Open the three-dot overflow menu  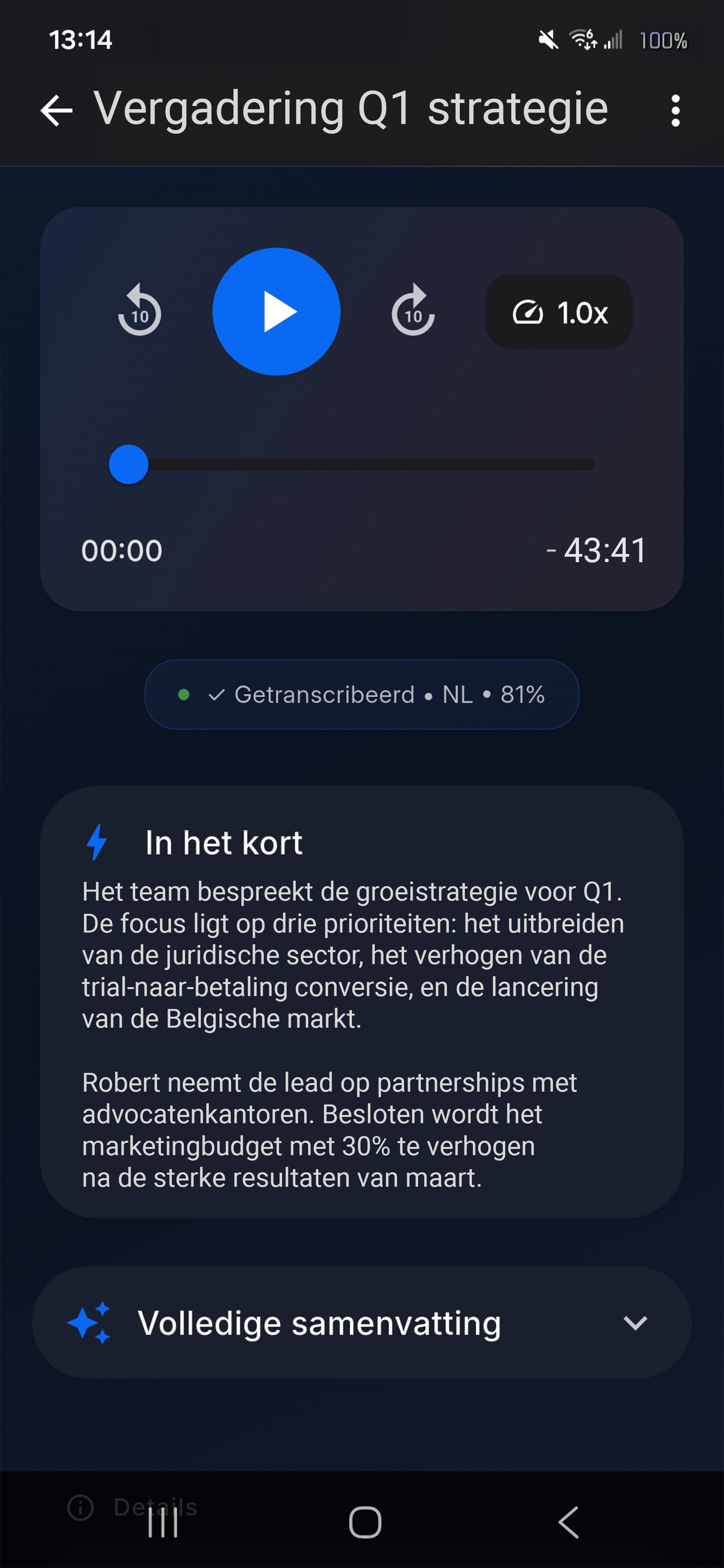[675, 111]
